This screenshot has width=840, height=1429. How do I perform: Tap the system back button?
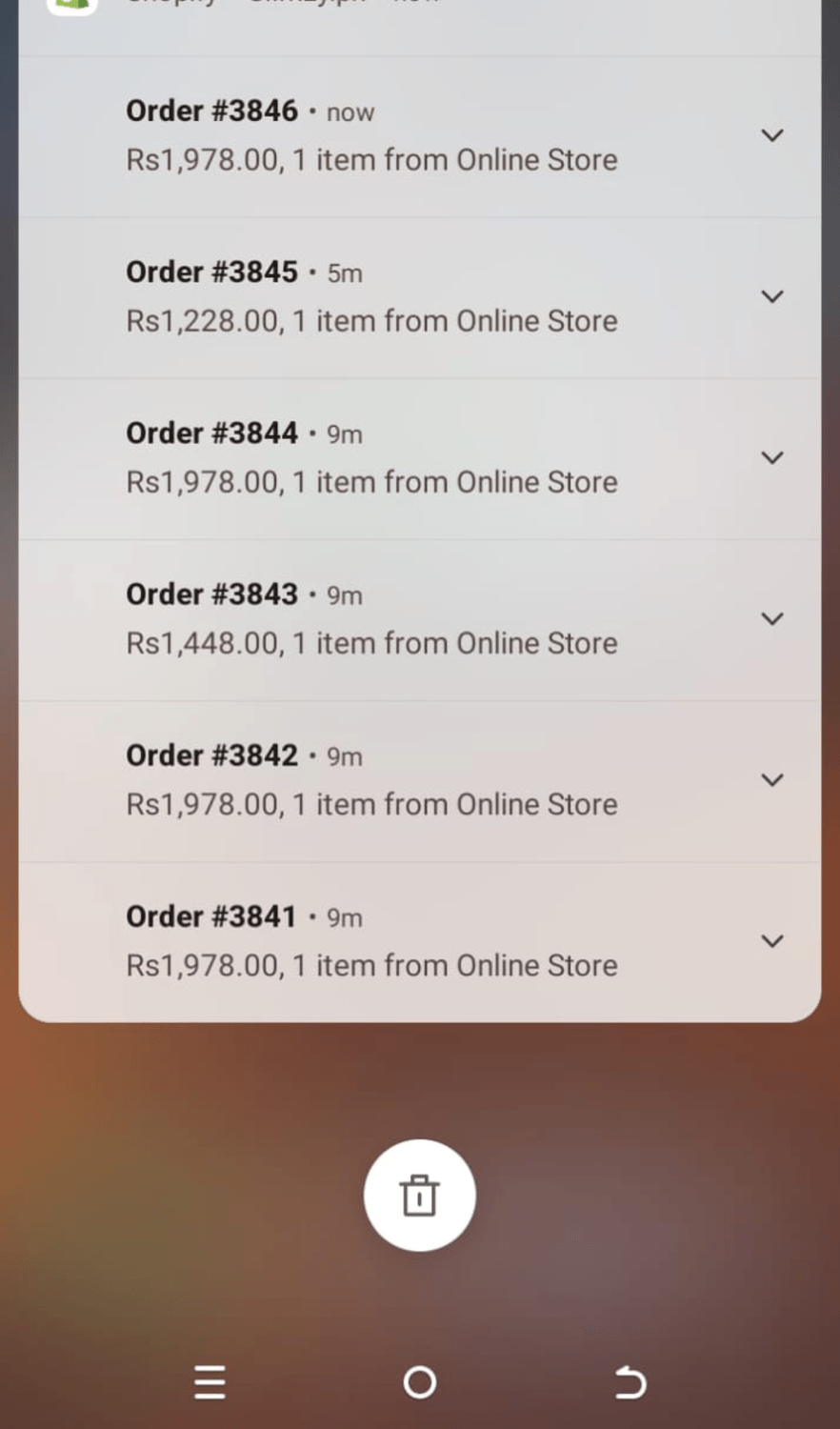630,1382
